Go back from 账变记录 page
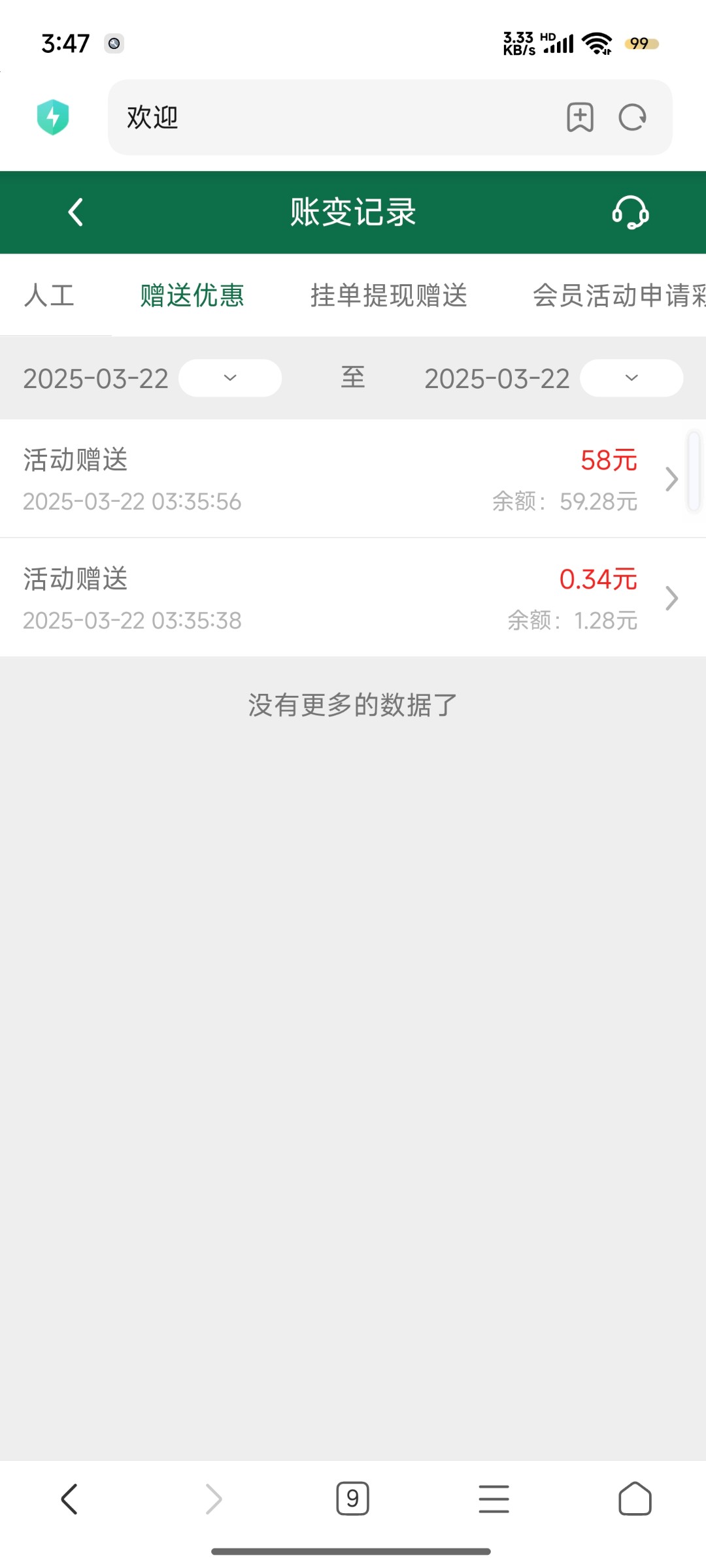The height and width of the screenshot is (1568, 706). coord(76,212)
